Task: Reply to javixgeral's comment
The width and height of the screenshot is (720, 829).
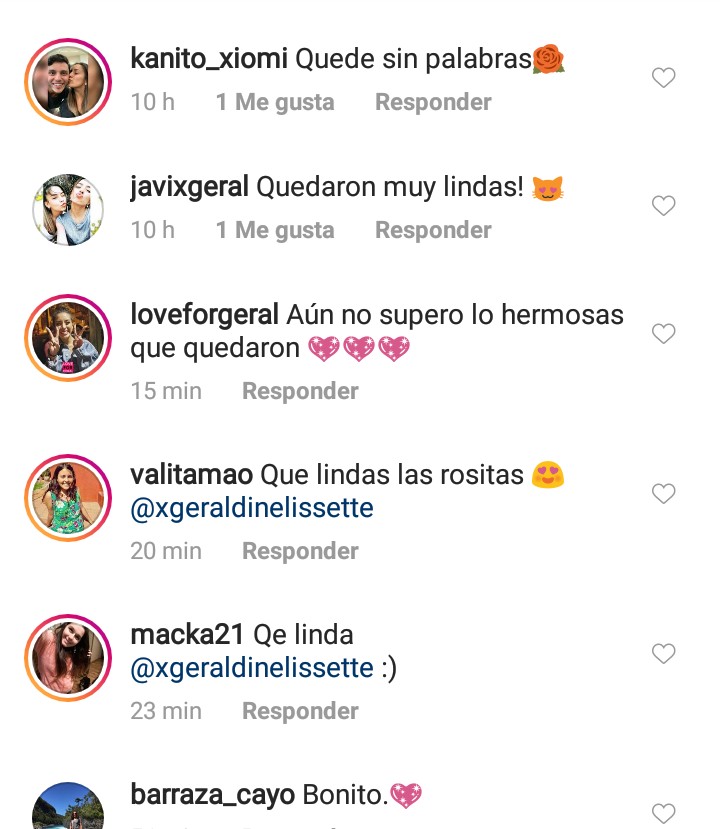Action: (432, 230)
